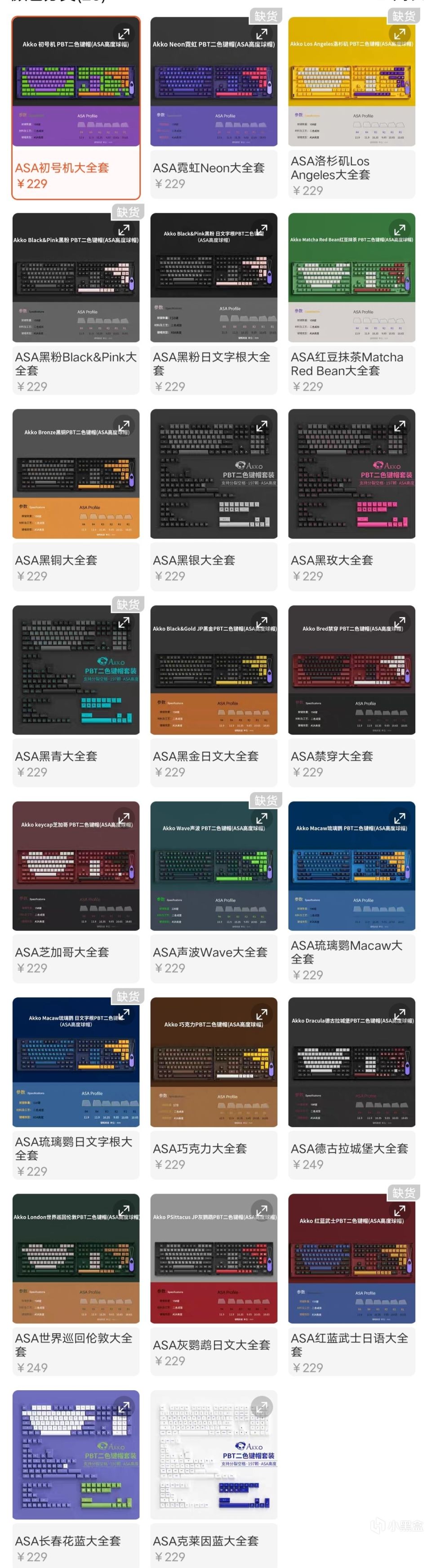436x1568 pixels.
Task: Enlarge the ASA克莱因蓝大全套 image
Action: (x=262, y=1407)
